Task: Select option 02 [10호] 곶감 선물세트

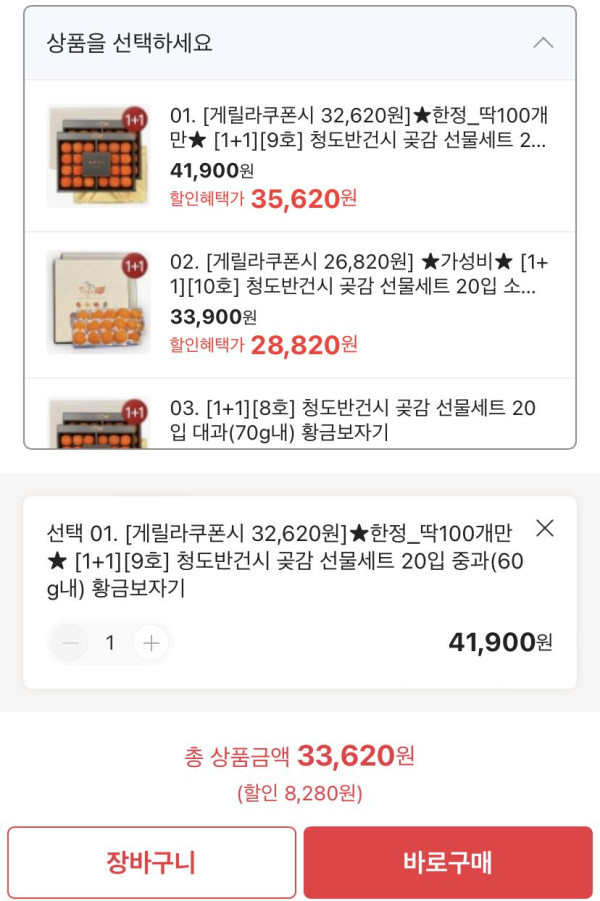Action: (x=300, y=304)
